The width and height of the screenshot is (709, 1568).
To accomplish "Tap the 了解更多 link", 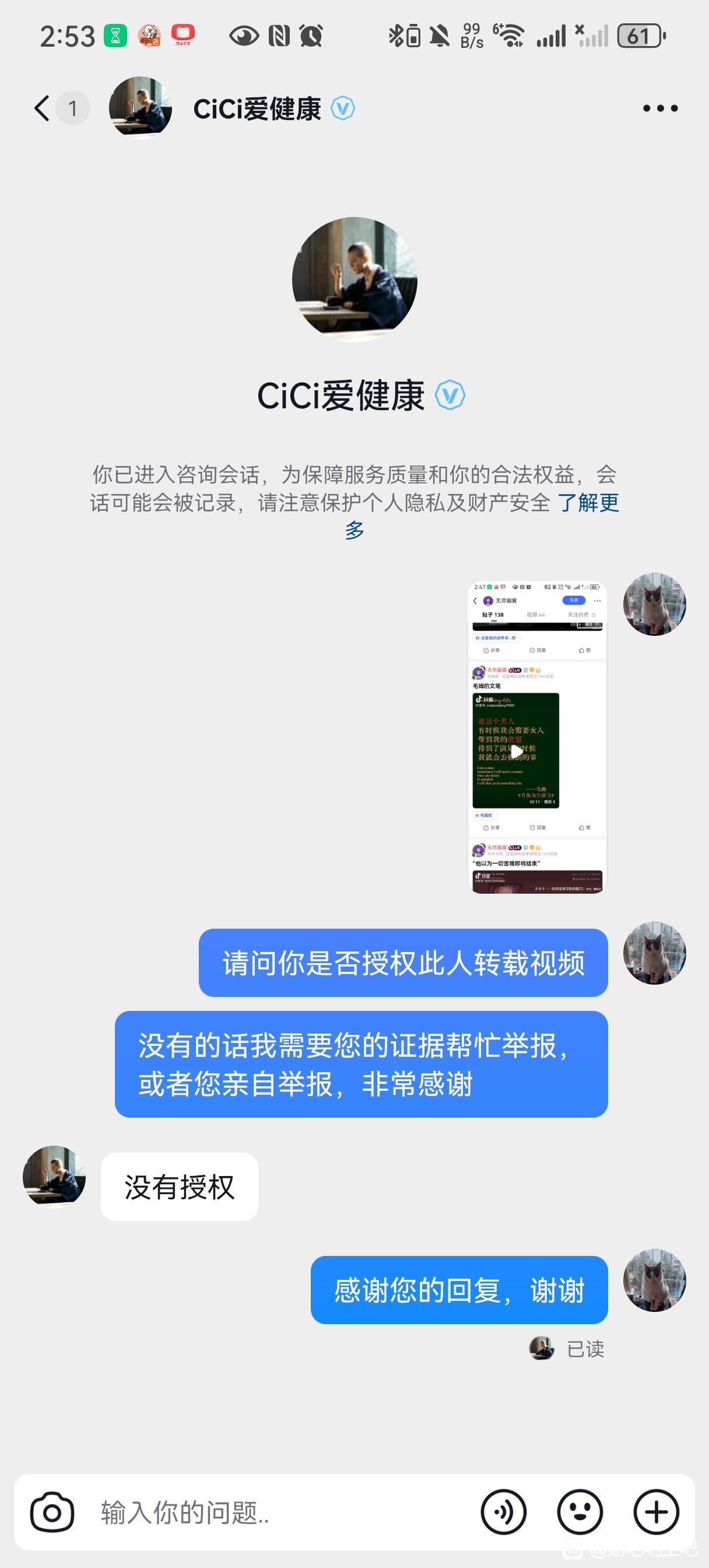I will click(482, 516).
